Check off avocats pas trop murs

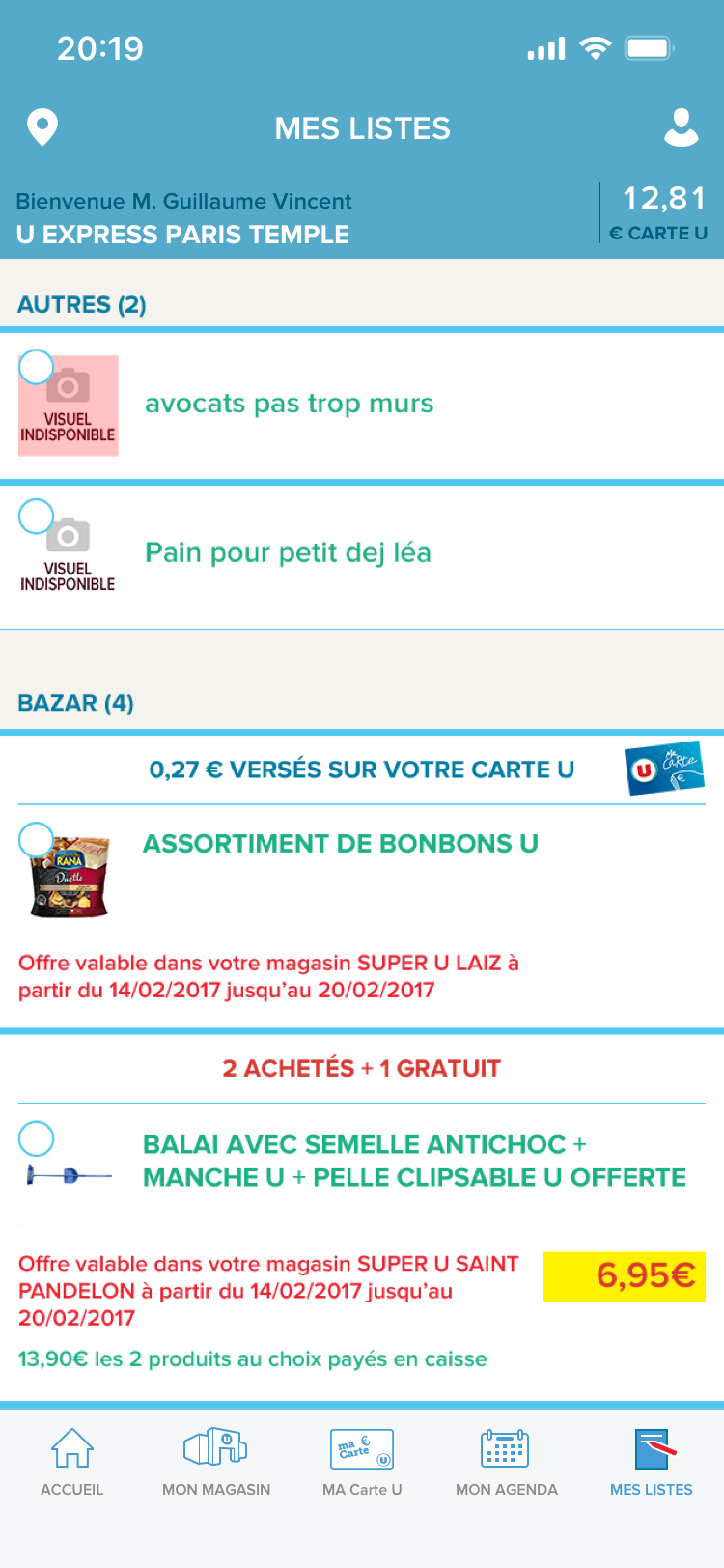(36, 366)
